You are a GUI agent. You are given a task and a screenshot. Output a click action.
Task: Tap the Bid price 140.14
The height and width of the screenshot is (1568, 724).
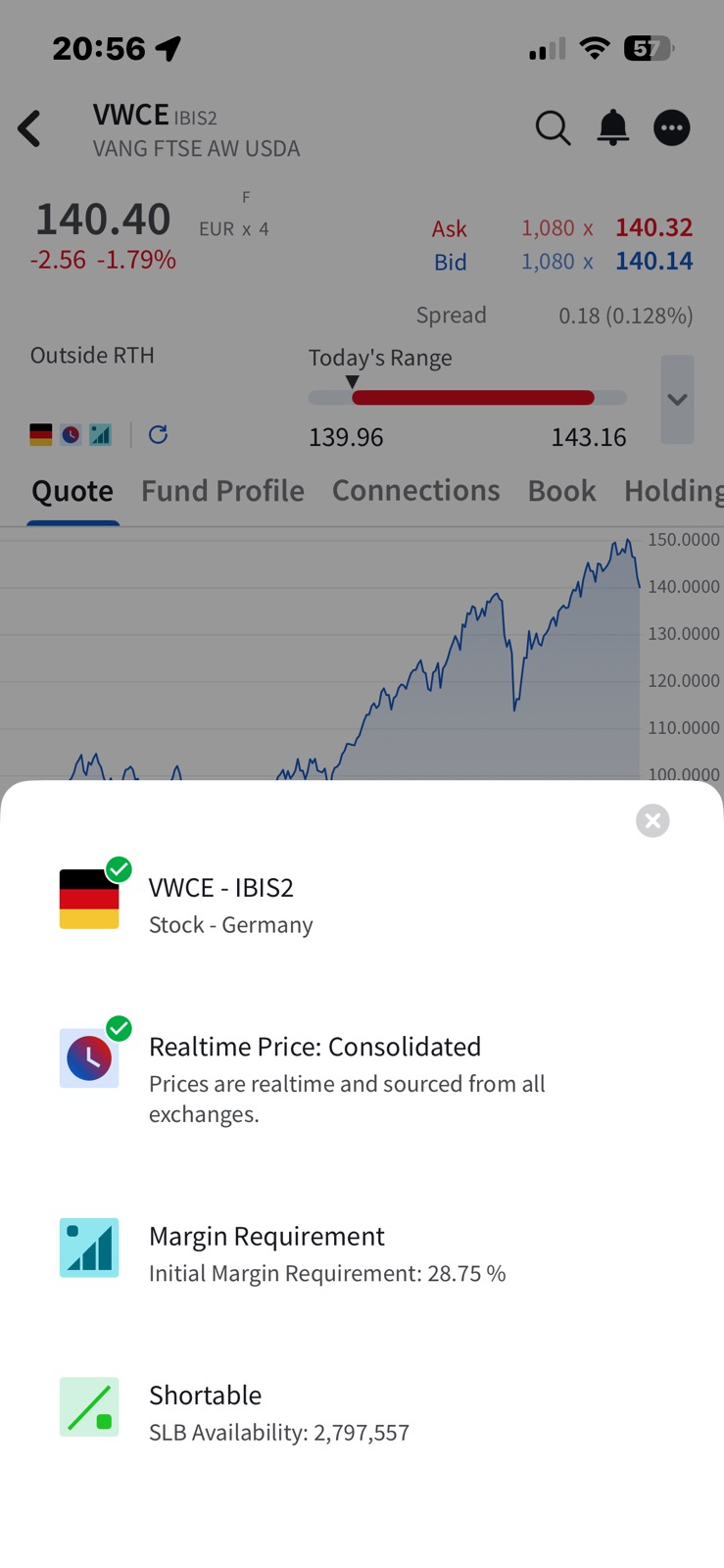coord(653,261)
